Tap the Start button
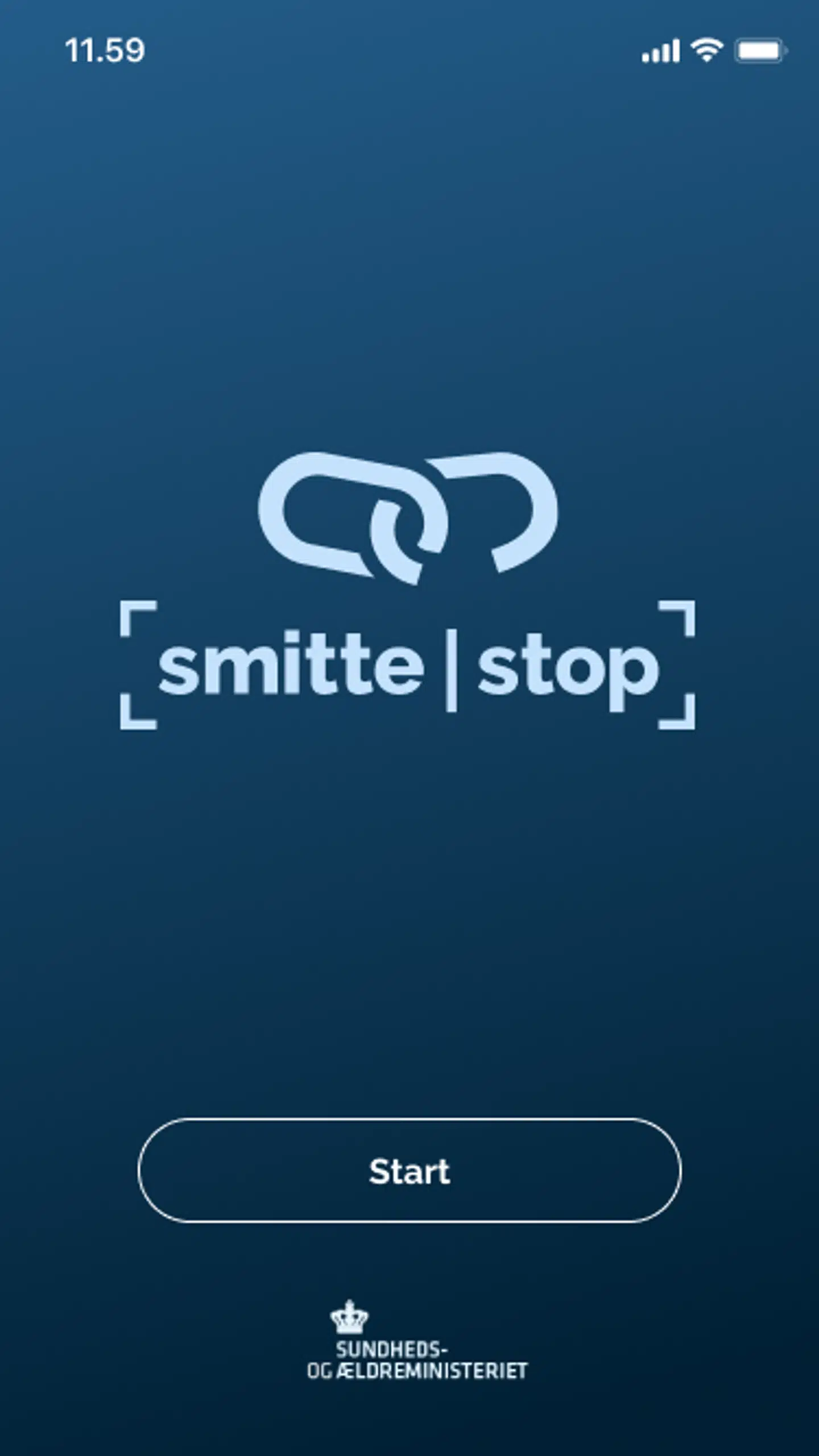 pos(409,1171)
